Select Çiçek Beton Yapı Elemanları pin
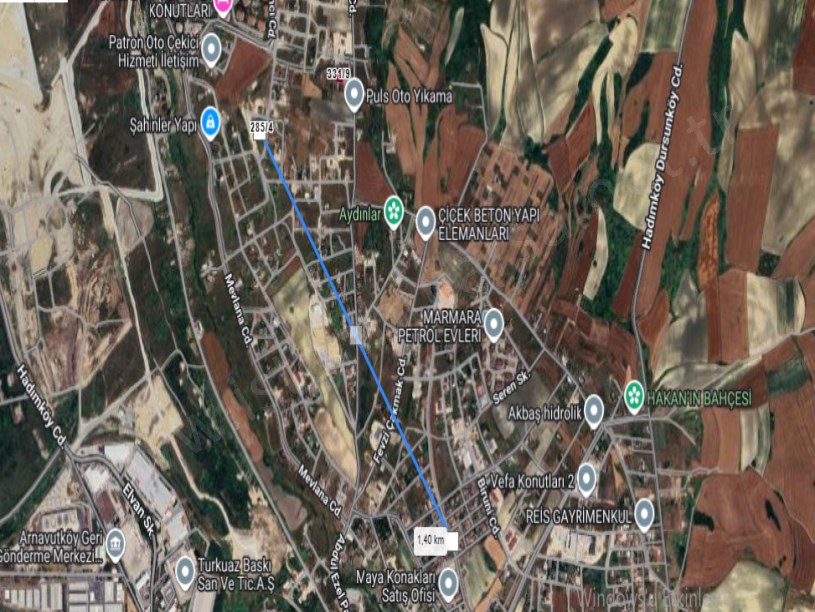 coord(425,221)
